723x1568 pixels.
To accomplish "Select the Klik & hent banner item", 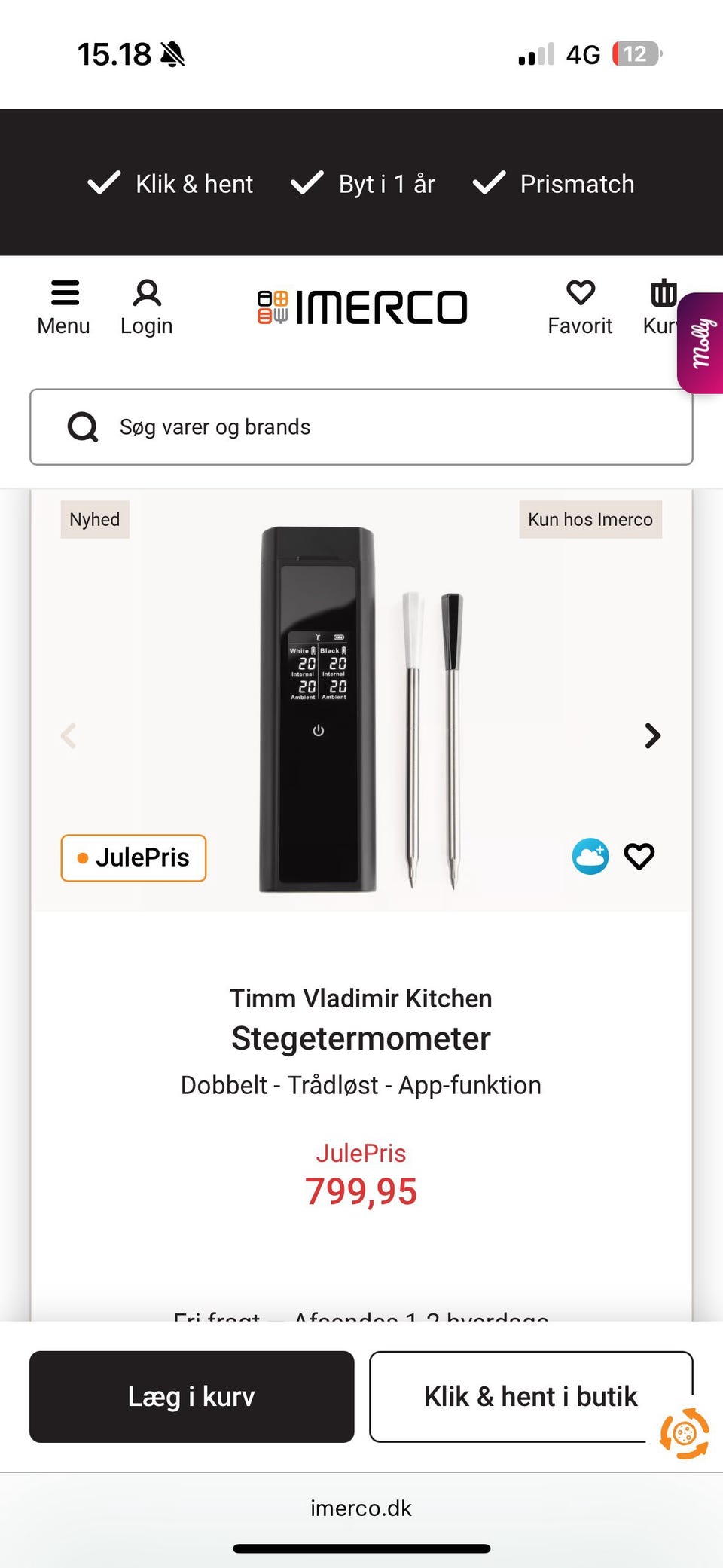I will point(170,184).
